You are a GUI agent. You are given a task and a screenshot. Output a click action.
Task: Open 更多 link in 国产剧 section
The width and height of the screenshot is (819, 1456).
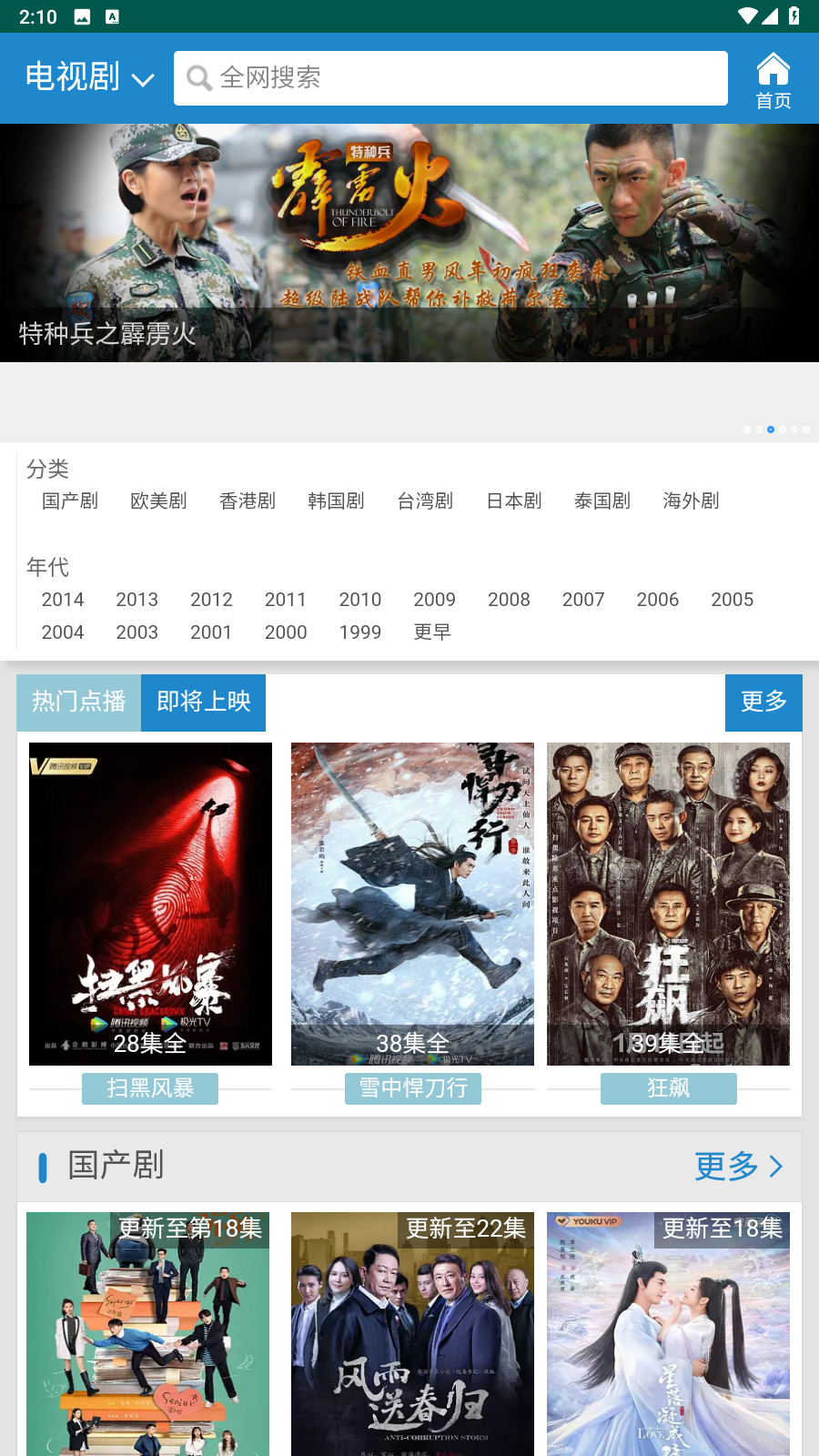click(738, 1167)
